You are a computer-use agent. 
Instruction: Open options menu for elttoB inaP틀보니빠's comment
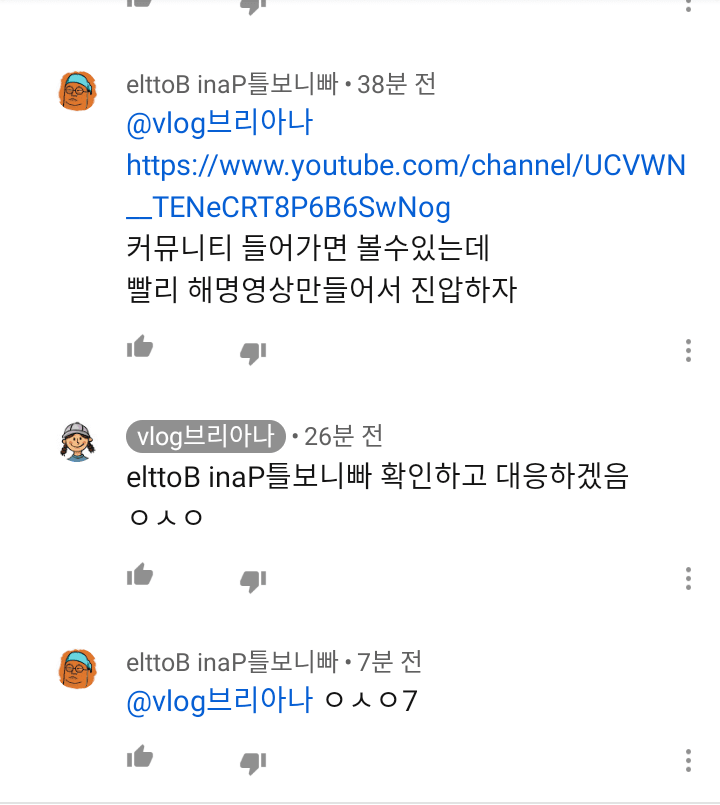pyautogui.click(x=687, y=350)
